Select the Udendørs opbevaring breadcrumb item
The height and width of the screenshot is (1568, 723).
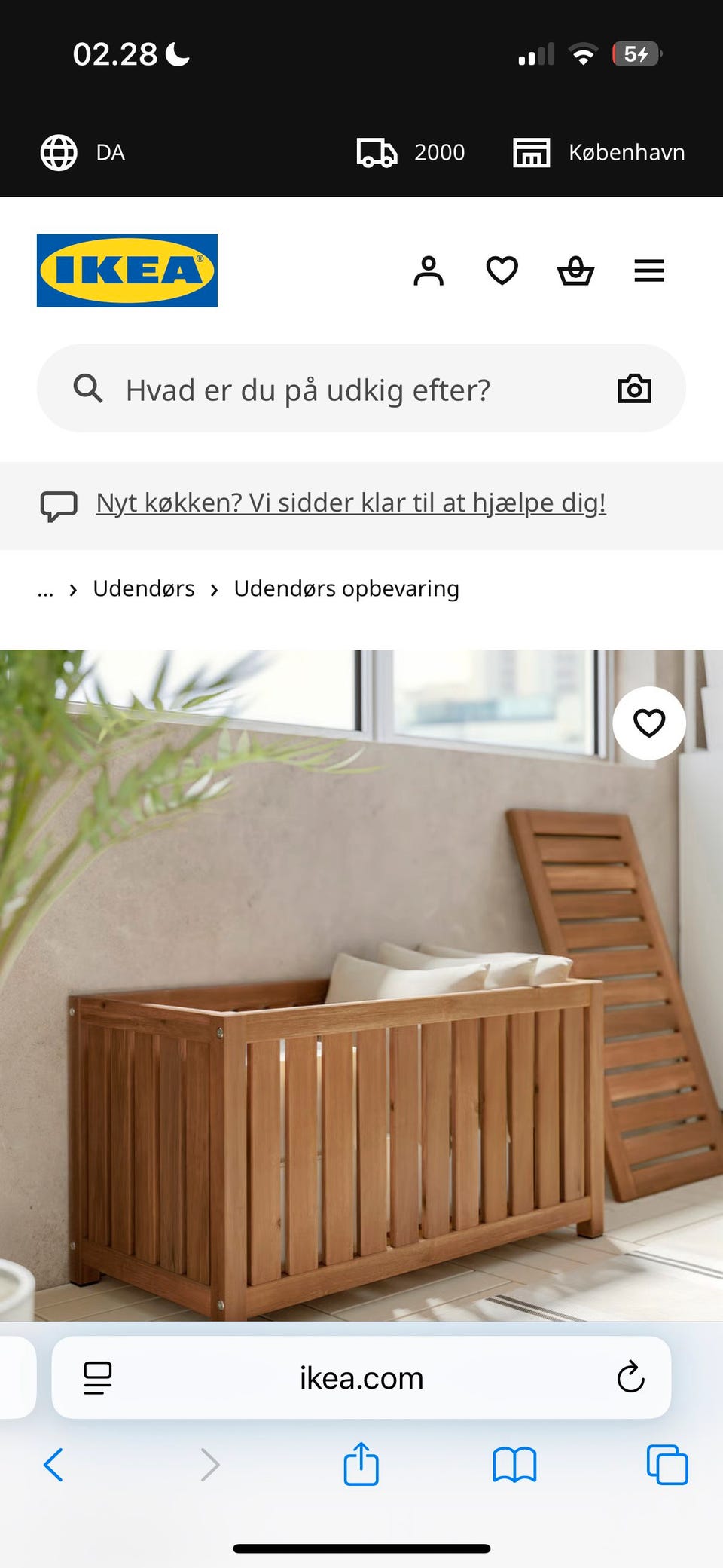(x=347, y=588)
